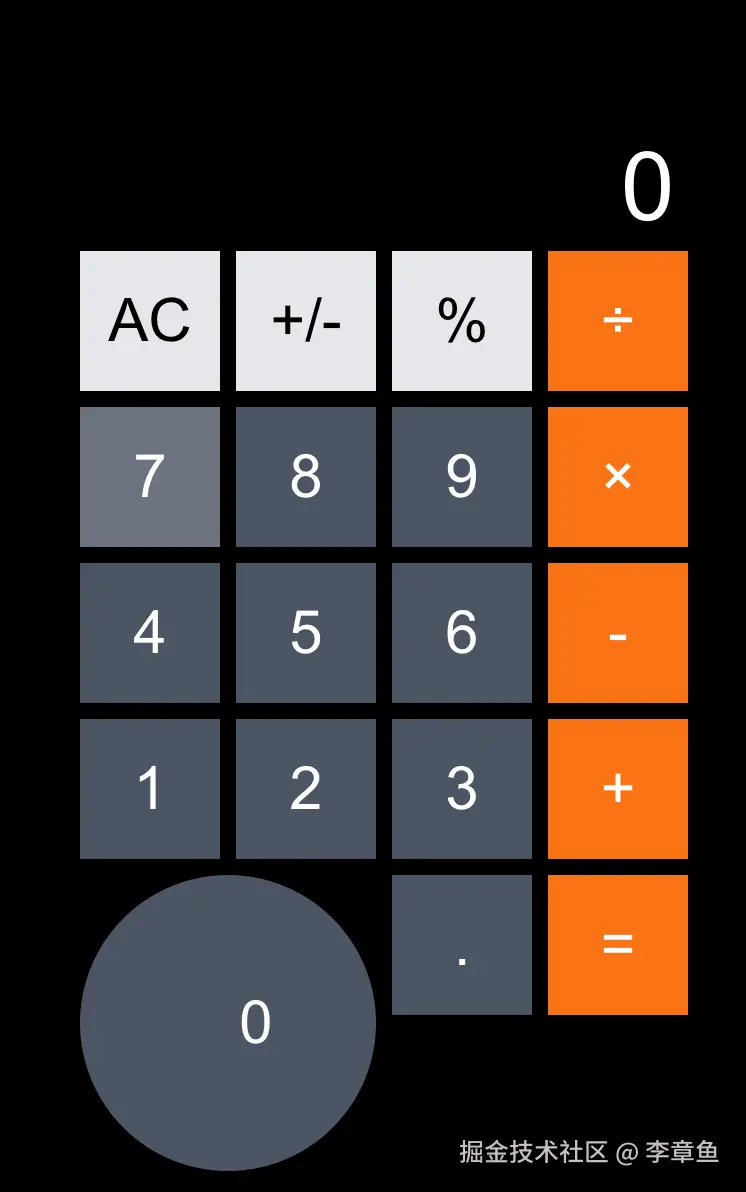
Task: Enter the digit 4
Action: (150, 632)
